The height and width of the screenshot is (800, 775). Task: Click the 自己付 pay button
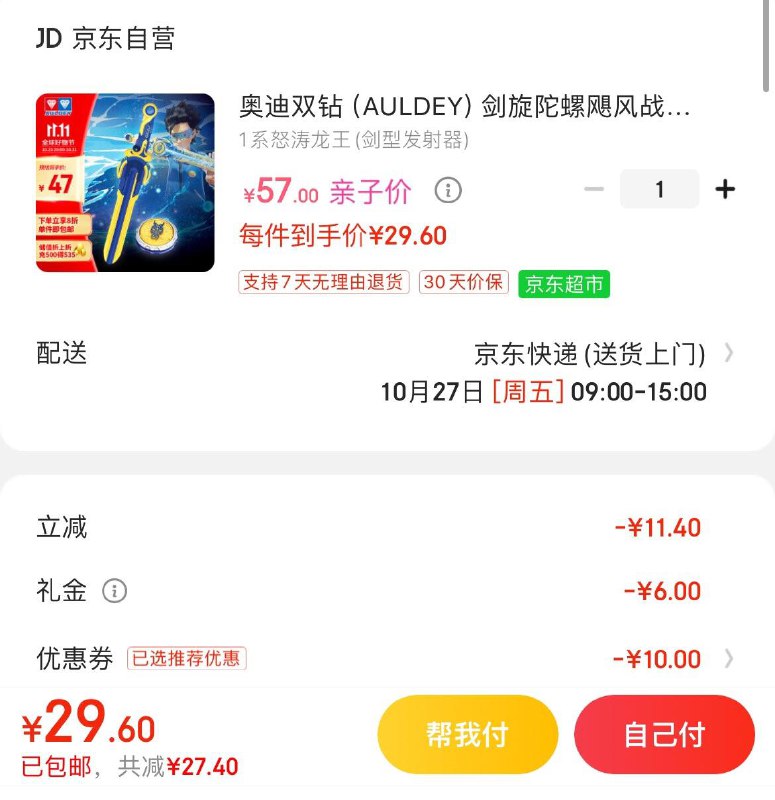[664, 734]
